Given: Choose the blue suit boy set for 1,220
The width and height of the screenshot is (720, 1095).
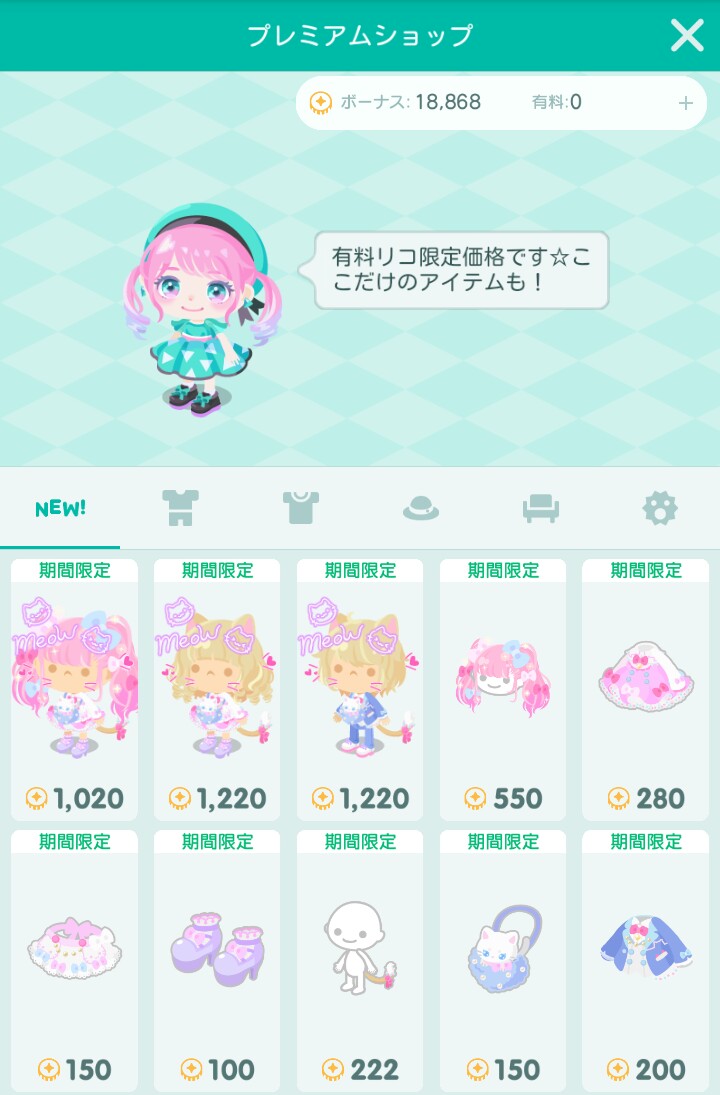Looking at the screenshot, I should click(360, 690).
